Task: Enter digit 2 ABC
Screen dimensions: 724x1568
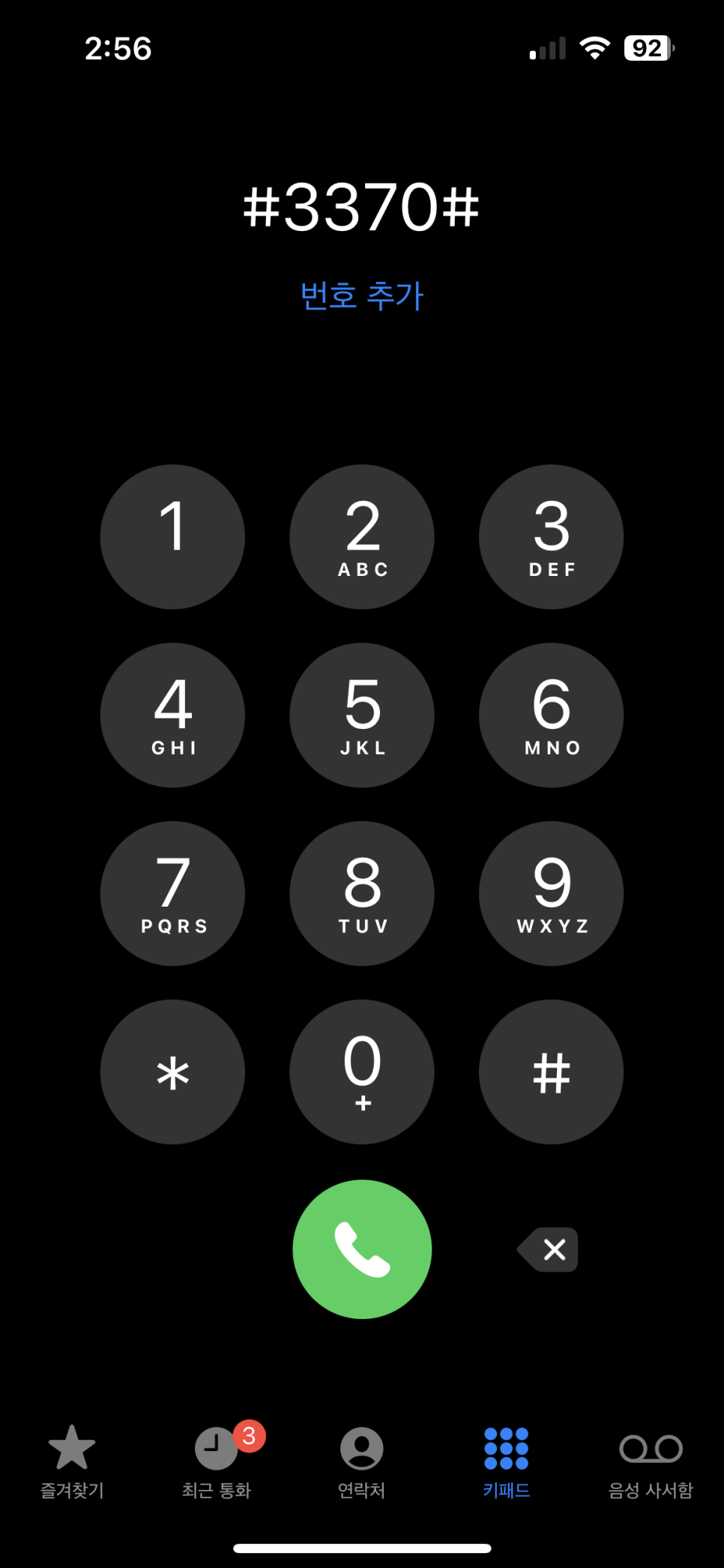Action: pos(362,537)
